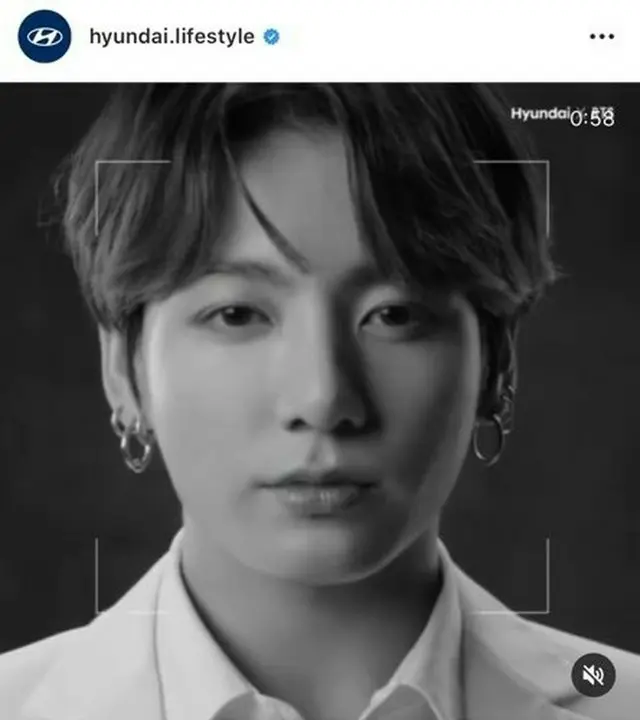Open the hyundai.lifestyle username link
Viewport: 640px width, 720px height.
pyautogui.click(x=170, y=37)
